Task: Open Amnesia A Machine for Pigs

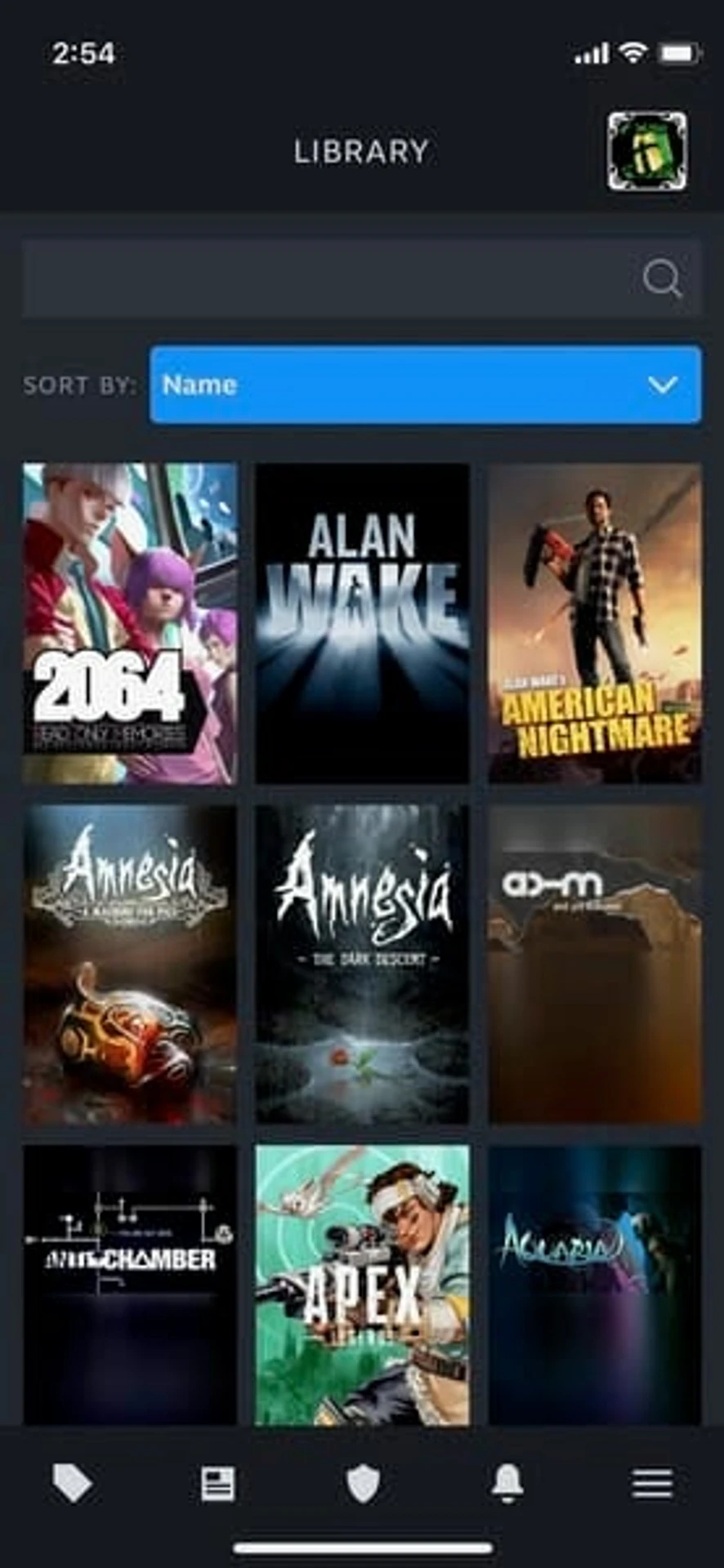Action: pyautogui.click(x=130, y=964)
